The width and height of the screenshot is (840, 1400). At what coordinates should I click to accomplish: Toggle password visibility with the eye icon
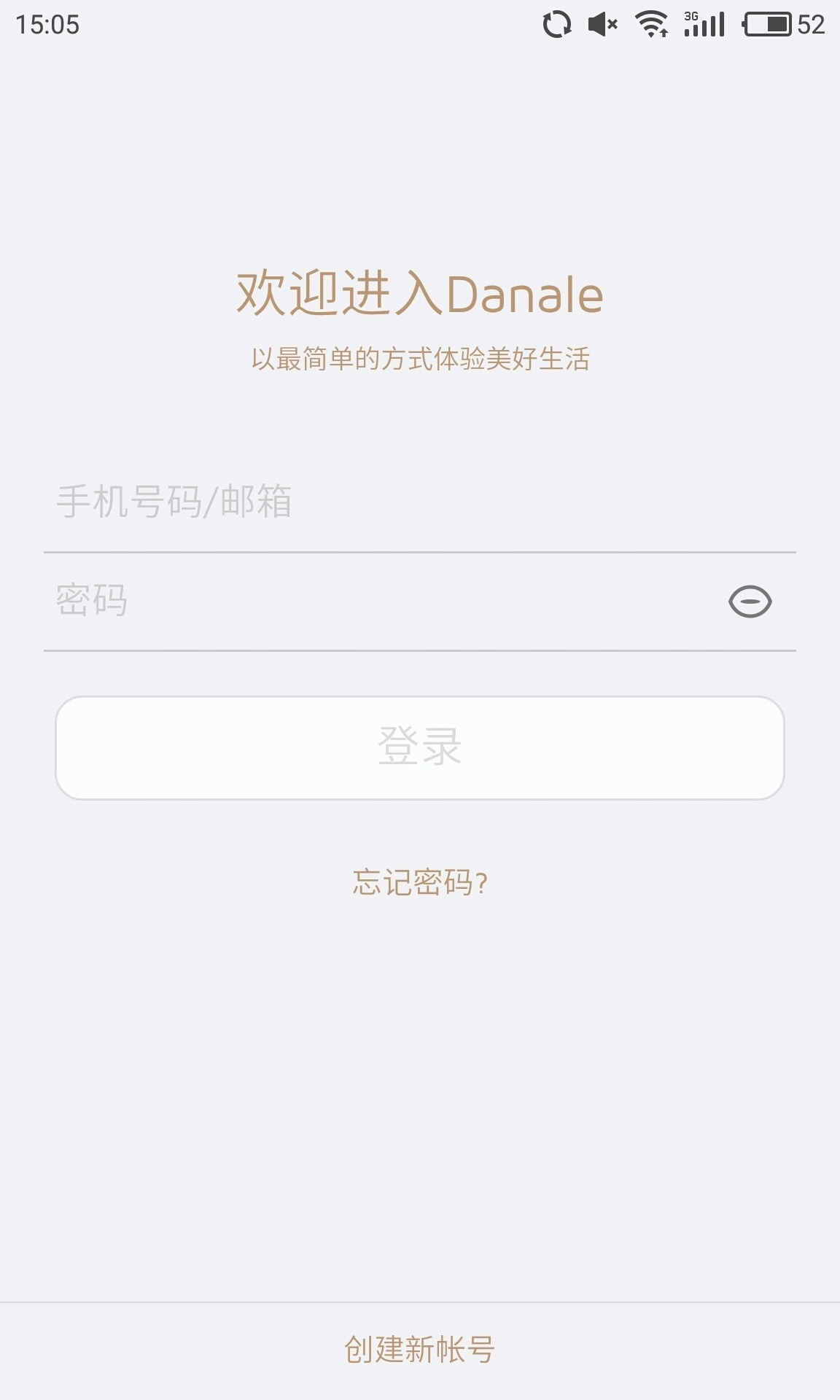pos(750,602)
